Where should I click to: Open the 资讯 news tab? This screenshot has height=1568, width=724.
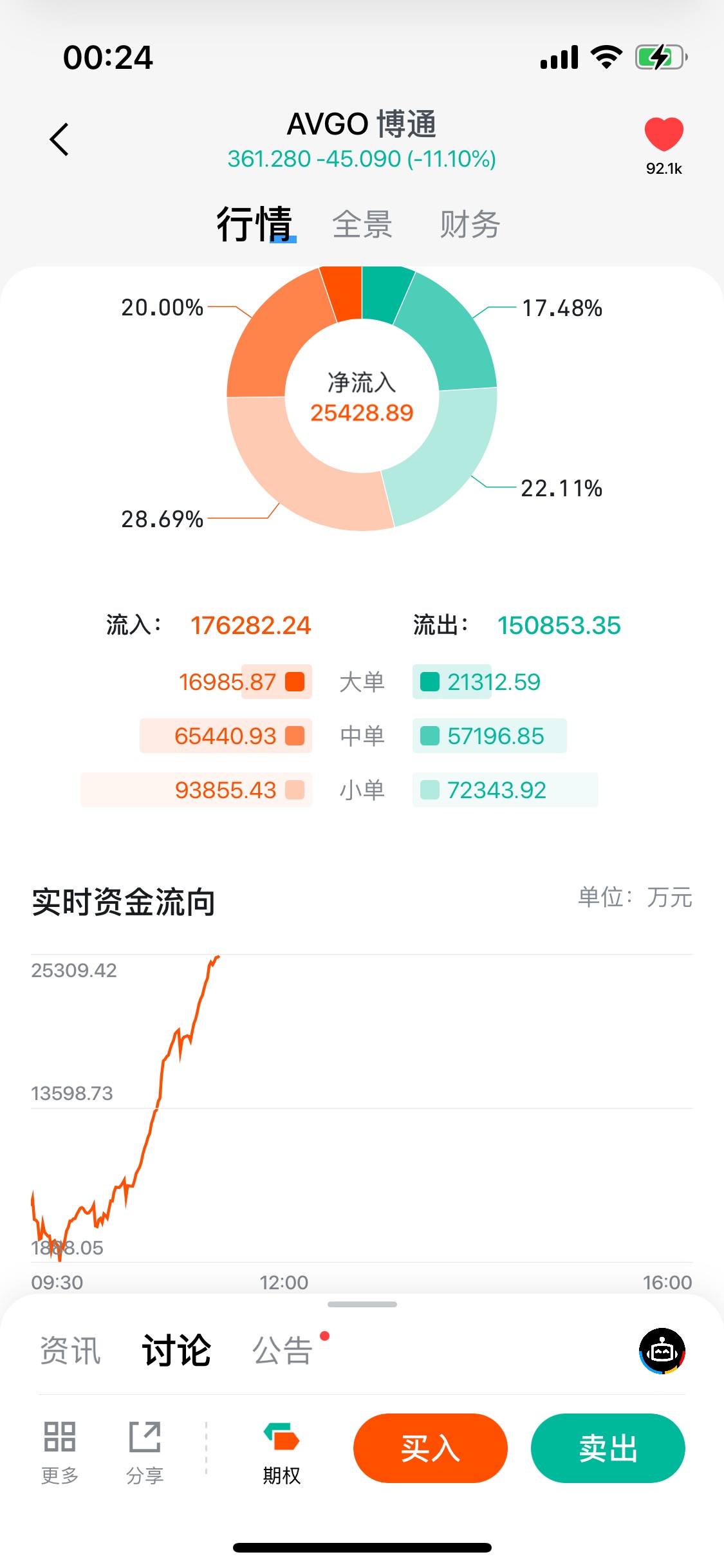(x=70, y=1350)
